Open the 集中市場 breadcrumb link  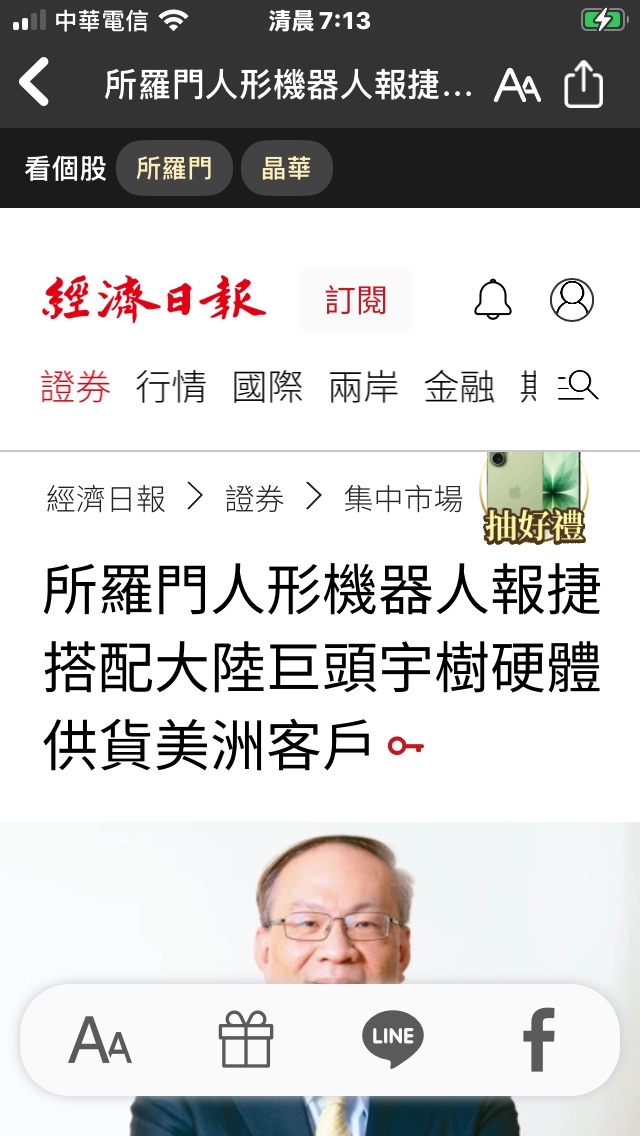click(403, 499)
